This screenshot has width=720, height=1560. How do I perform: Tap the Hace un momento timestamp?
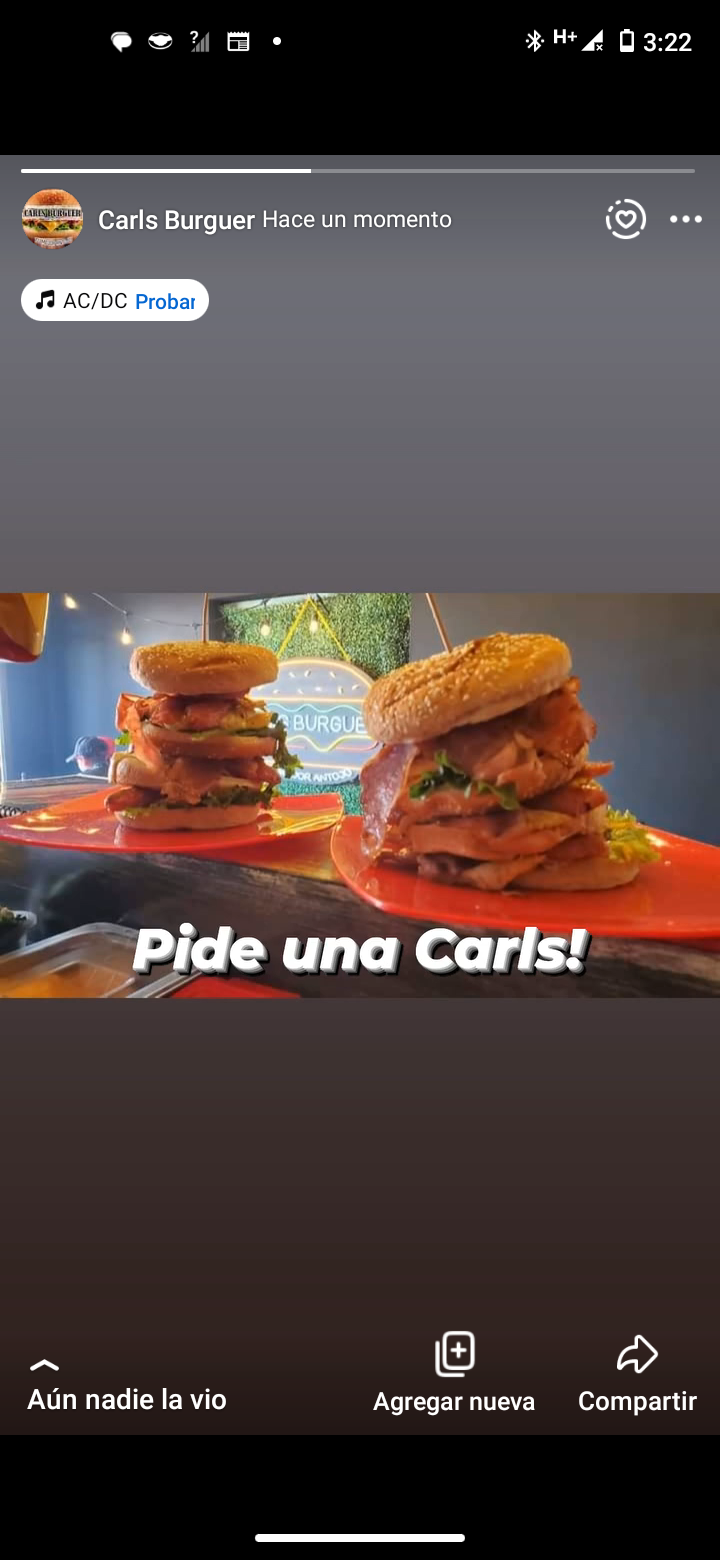[x=357, y=218]
